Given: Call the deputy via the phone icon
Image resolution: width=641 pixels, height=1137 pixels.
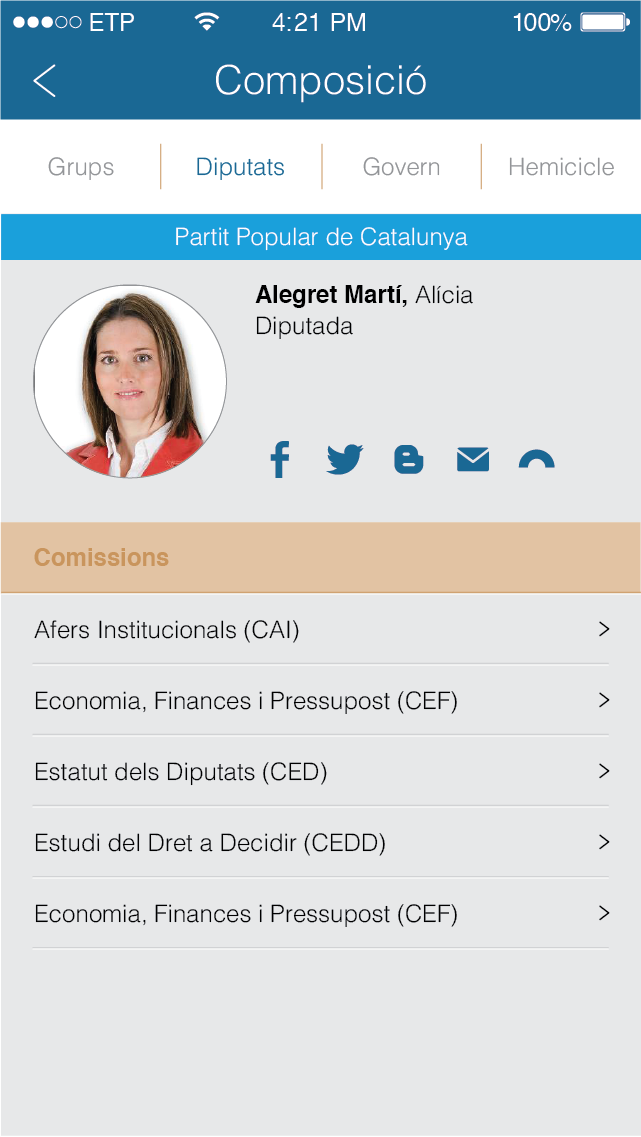Looking at the screenshot, I should click(x=536, y=460).
